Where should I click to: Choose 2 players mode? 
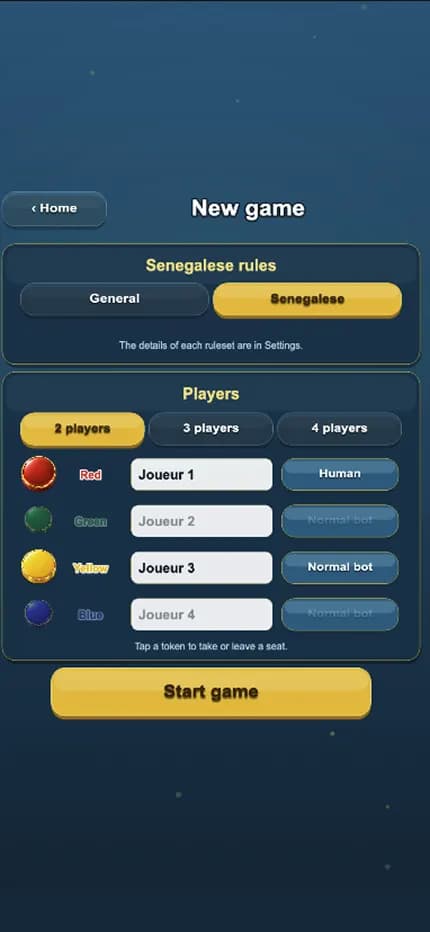(83, 429)
